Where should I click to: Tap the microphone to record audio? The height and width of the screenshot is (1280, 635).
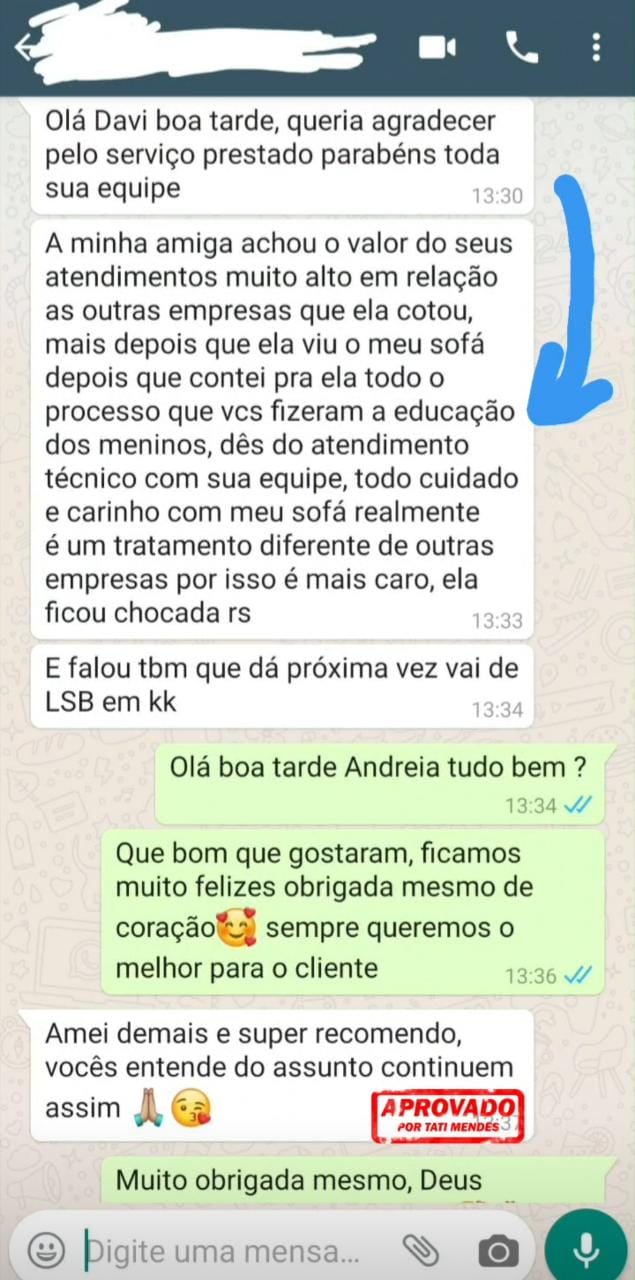587,1249
